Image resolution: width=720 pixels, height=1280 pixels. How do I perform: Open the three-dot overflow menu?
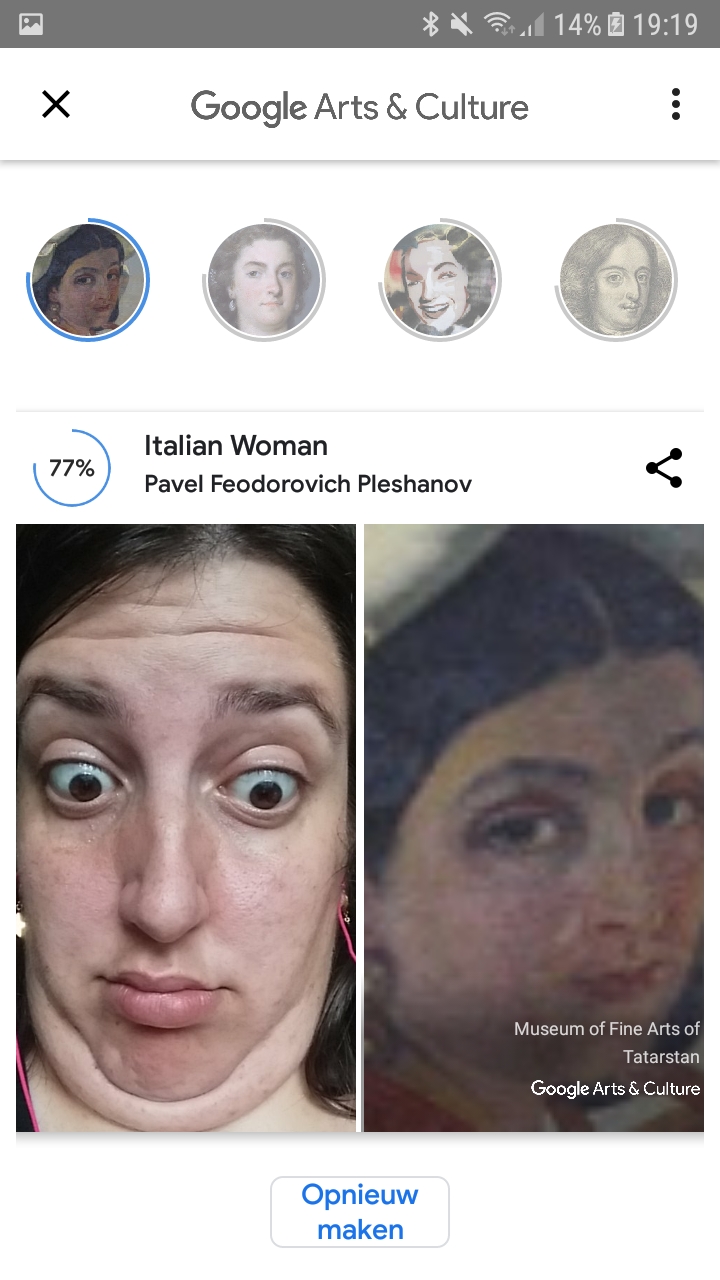pos(676,104)
